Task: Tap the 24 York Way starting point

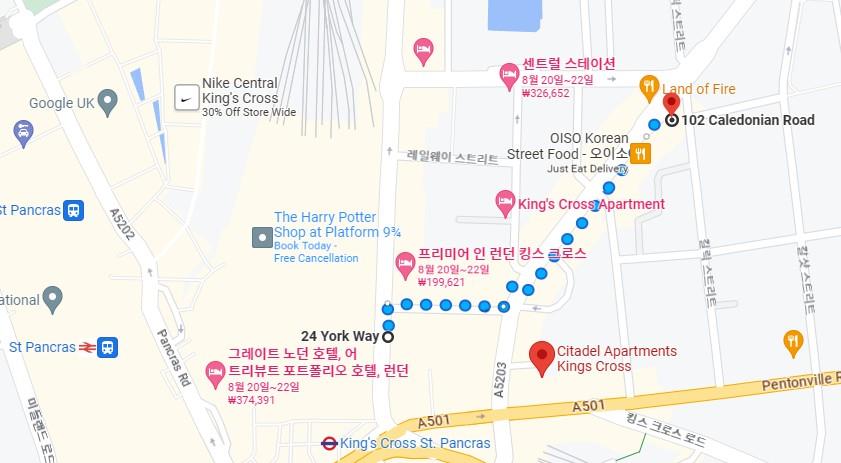Action: pyautogui.click(x=388, y=336)
